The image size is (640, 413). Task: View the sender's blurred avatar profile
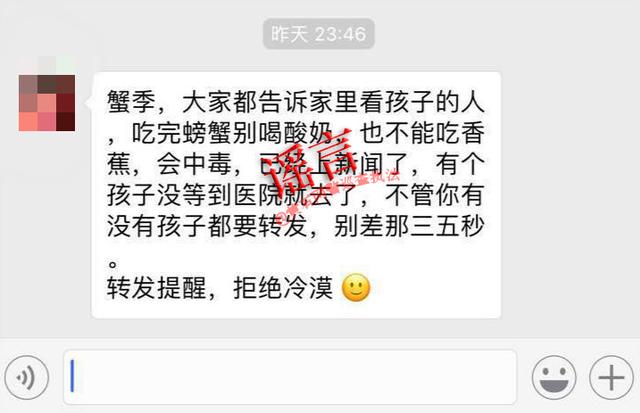click(x=48, y=103)
